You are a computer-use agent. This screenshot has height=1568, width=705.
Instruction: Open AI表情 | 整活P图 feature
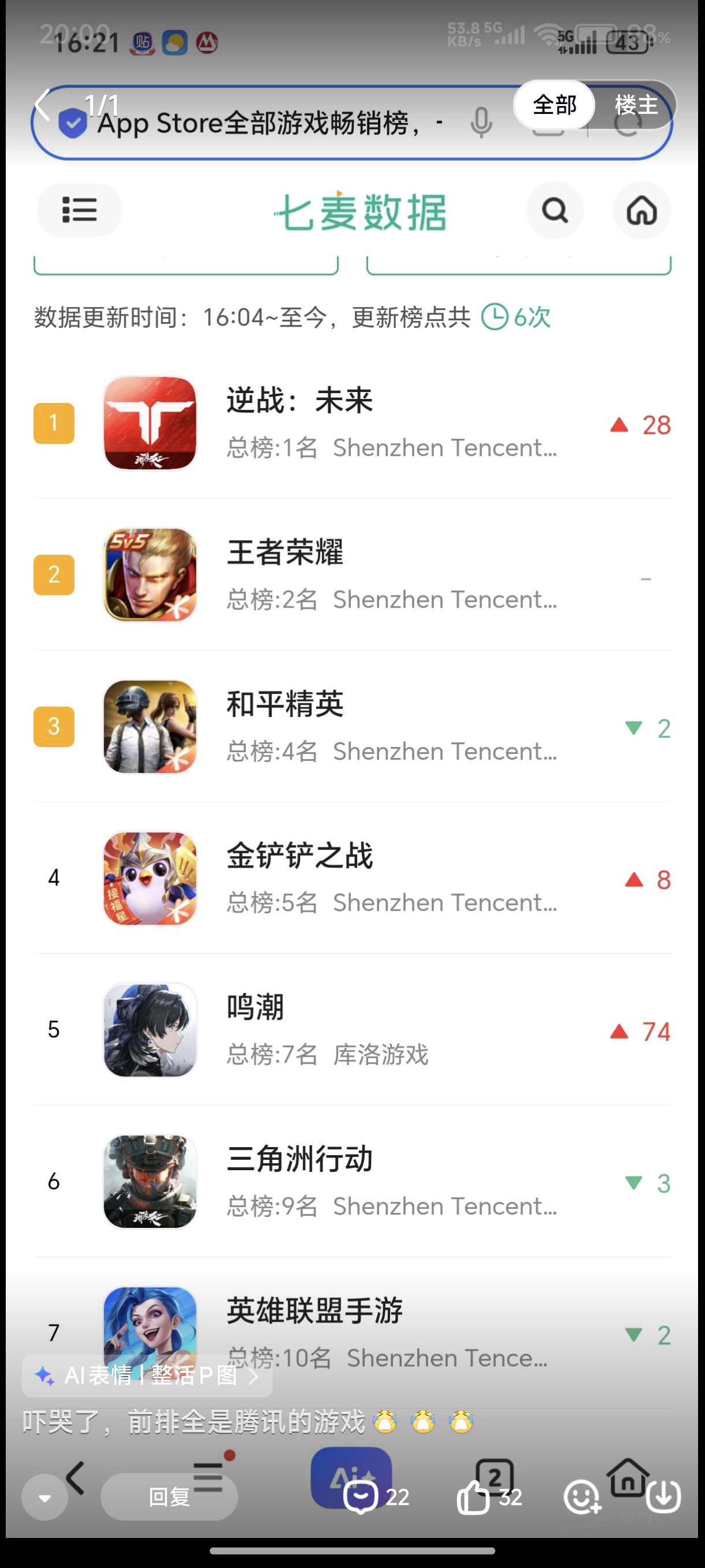coord(147,1375)
